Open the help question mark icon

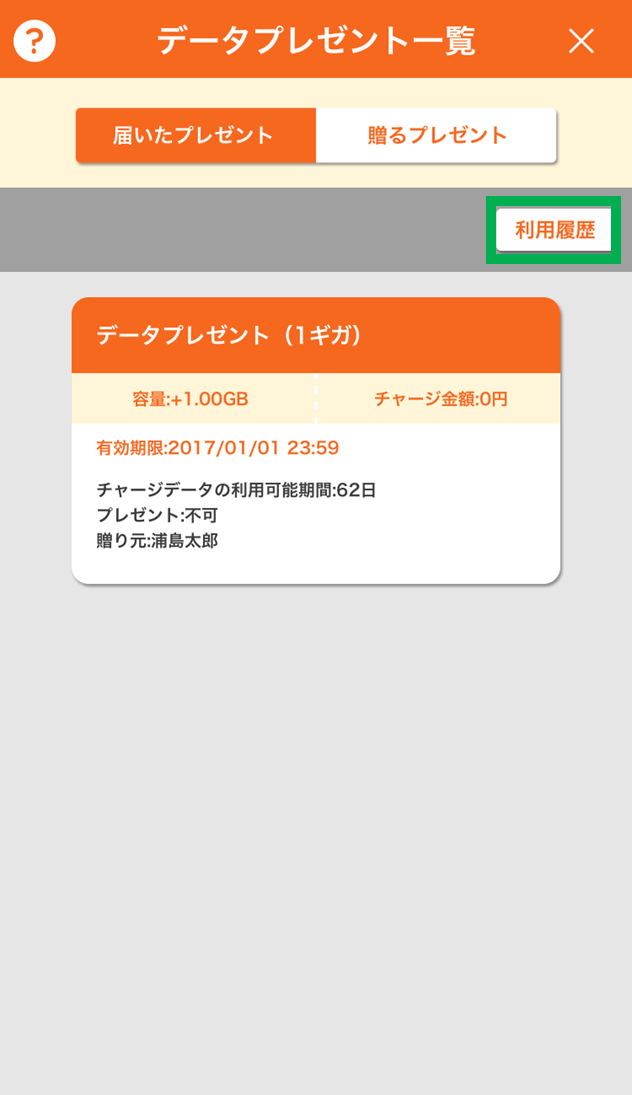34,41
